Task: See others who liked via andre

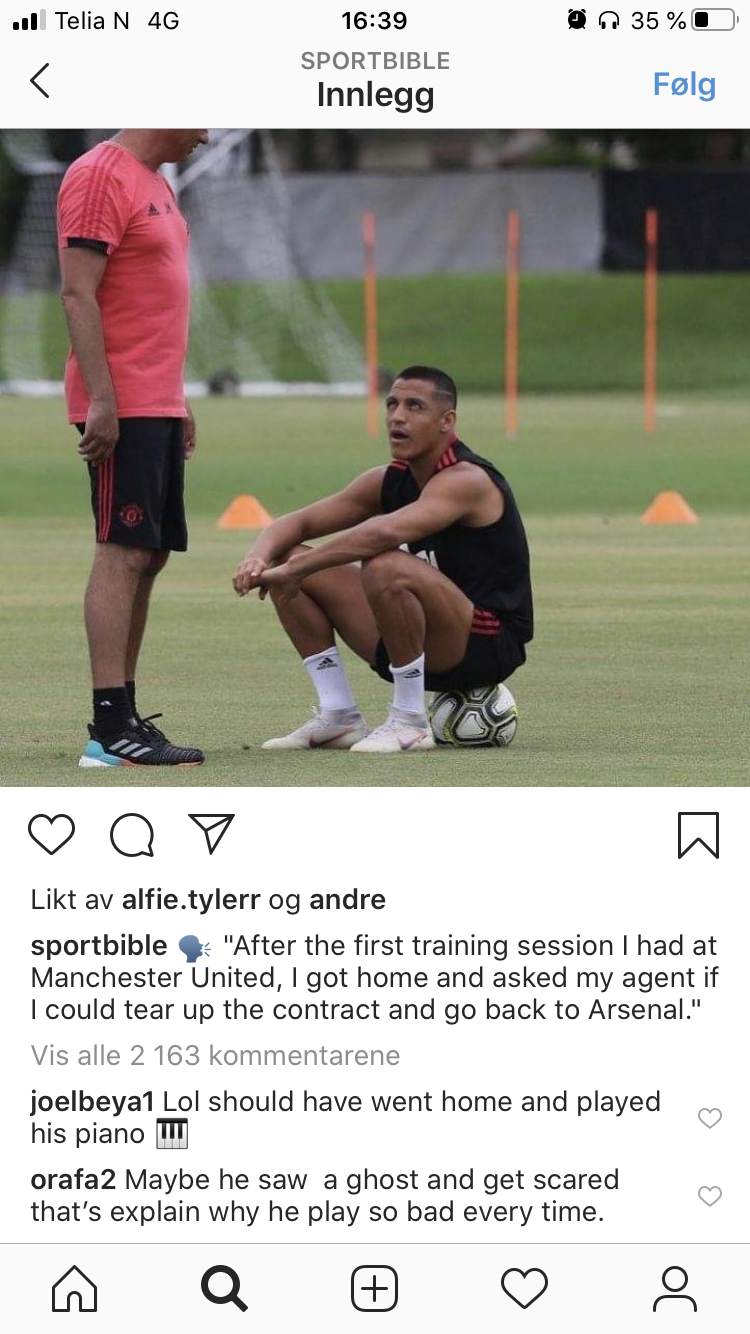Action: 347,899
